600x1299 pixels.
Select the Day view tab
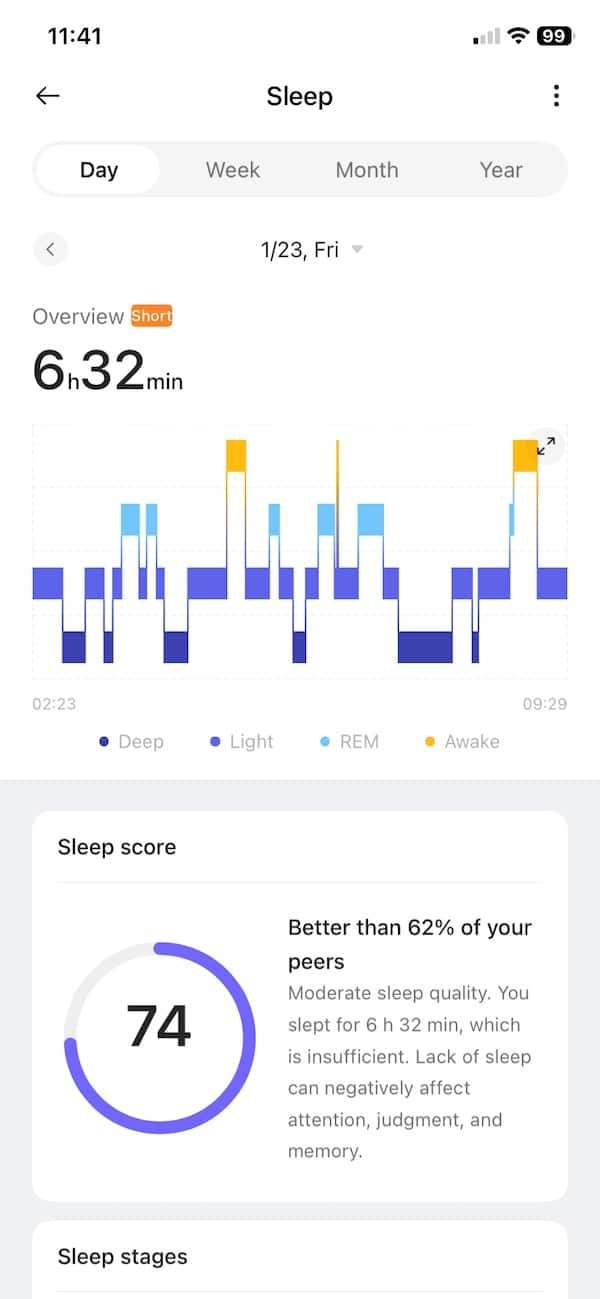(x=99, y=170)
